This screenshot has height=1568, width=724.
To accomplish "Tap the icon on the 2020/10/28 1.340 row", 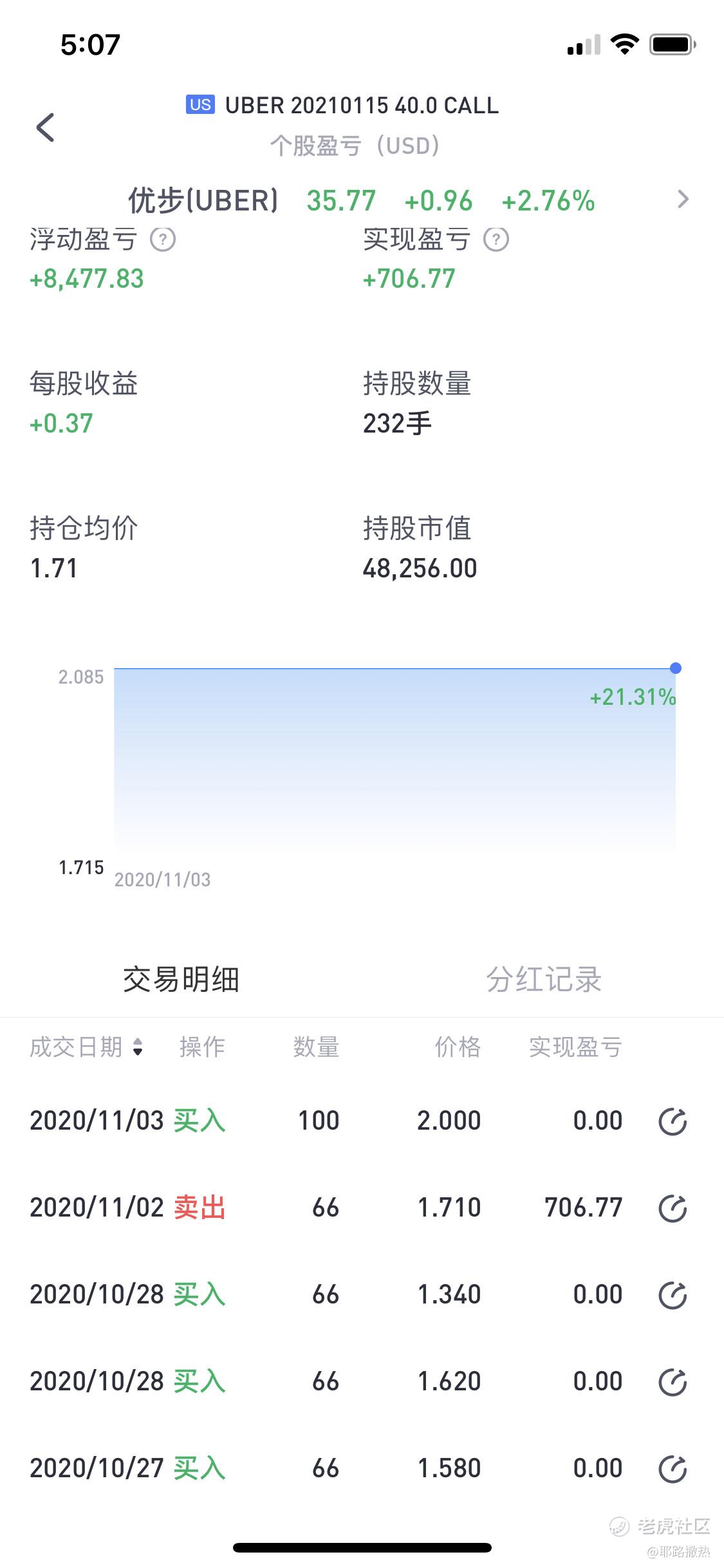I will (x=673, y=1295).
